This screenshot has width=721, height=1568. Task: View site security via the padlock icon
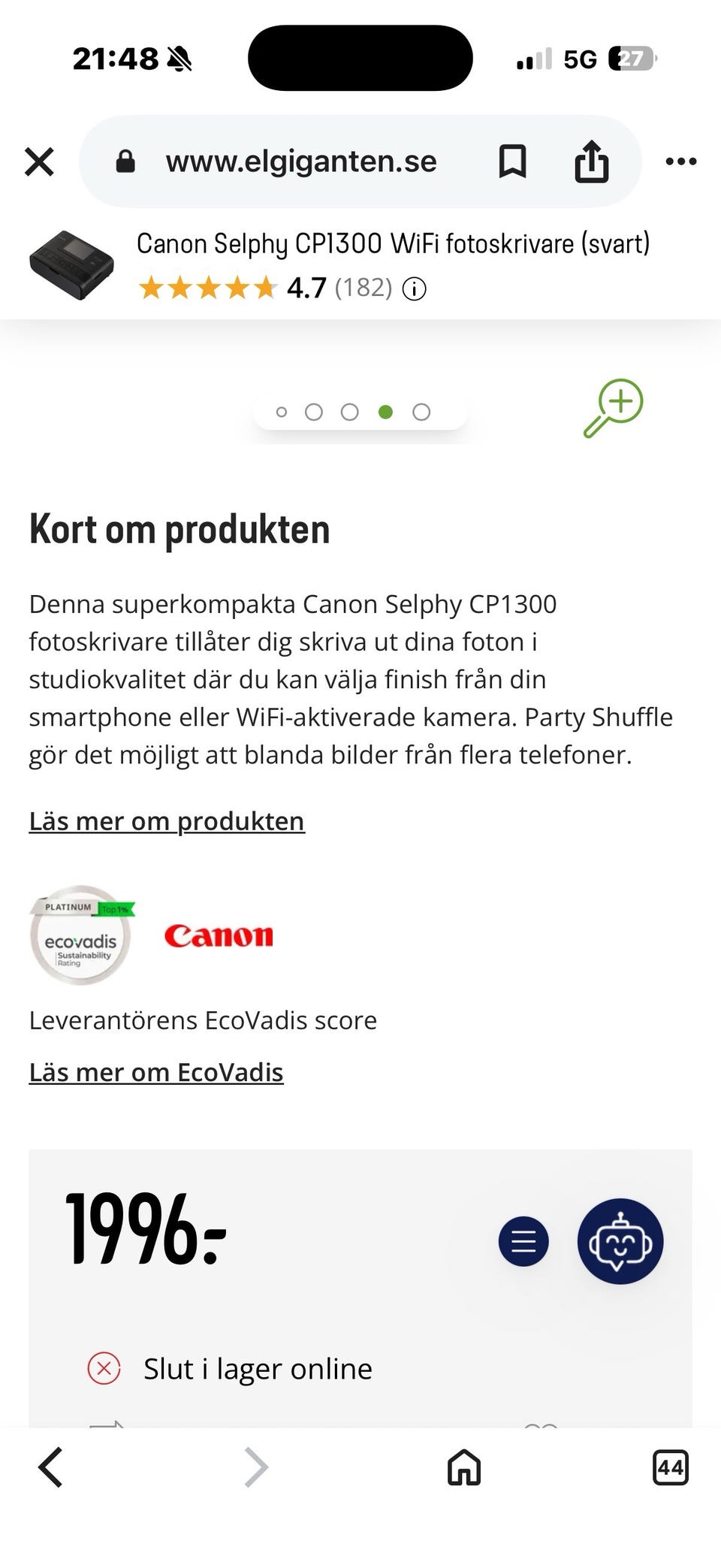[125, 160]
